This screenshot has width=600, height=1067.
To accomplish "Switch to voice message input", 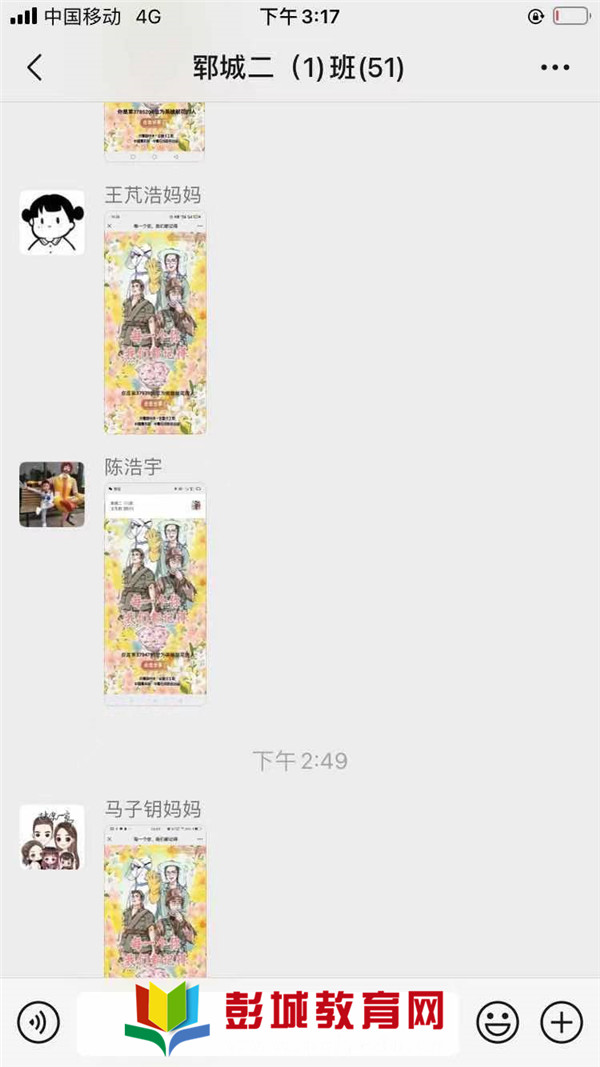I will (x=39, y=1021).
